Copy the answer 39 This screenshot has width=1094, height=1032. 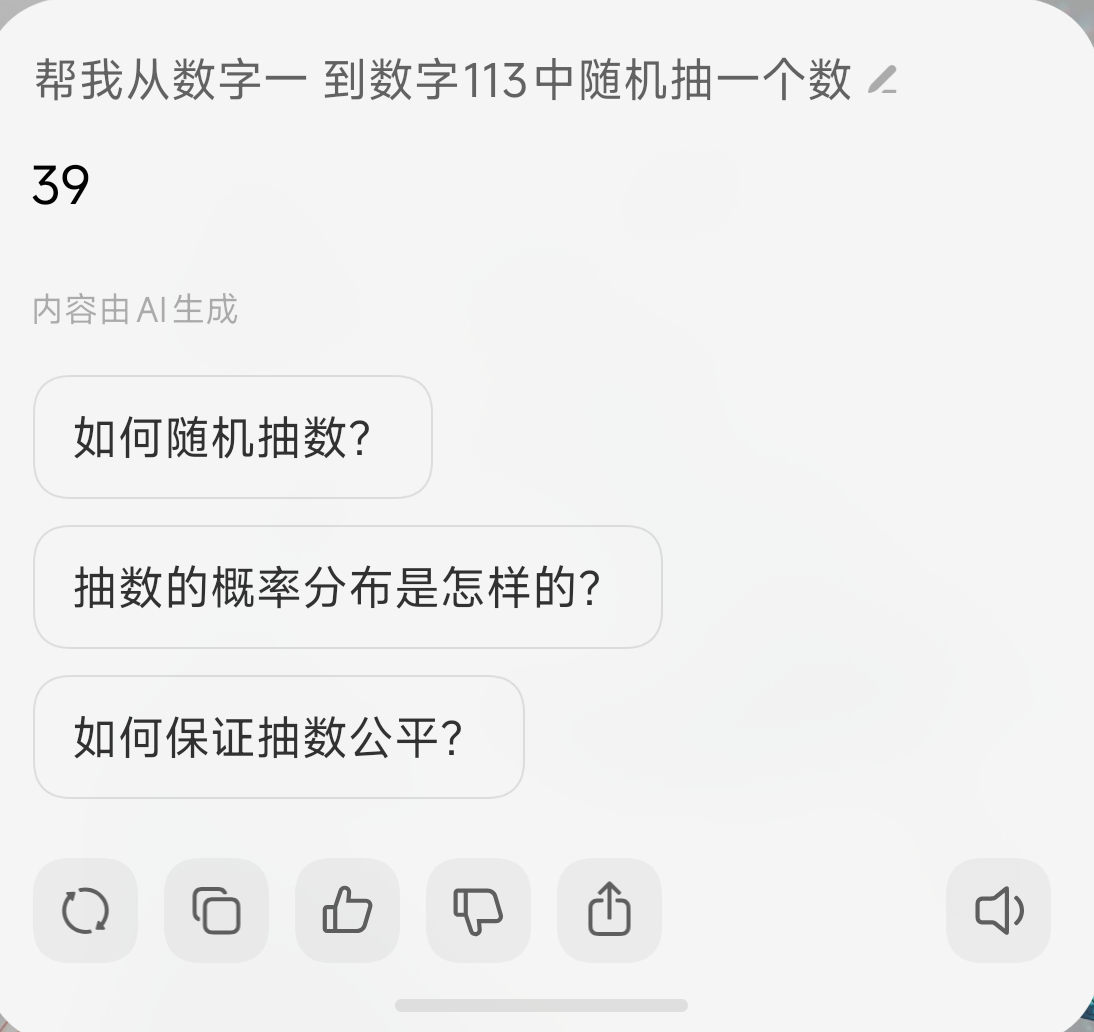click(x=216, y=910)
